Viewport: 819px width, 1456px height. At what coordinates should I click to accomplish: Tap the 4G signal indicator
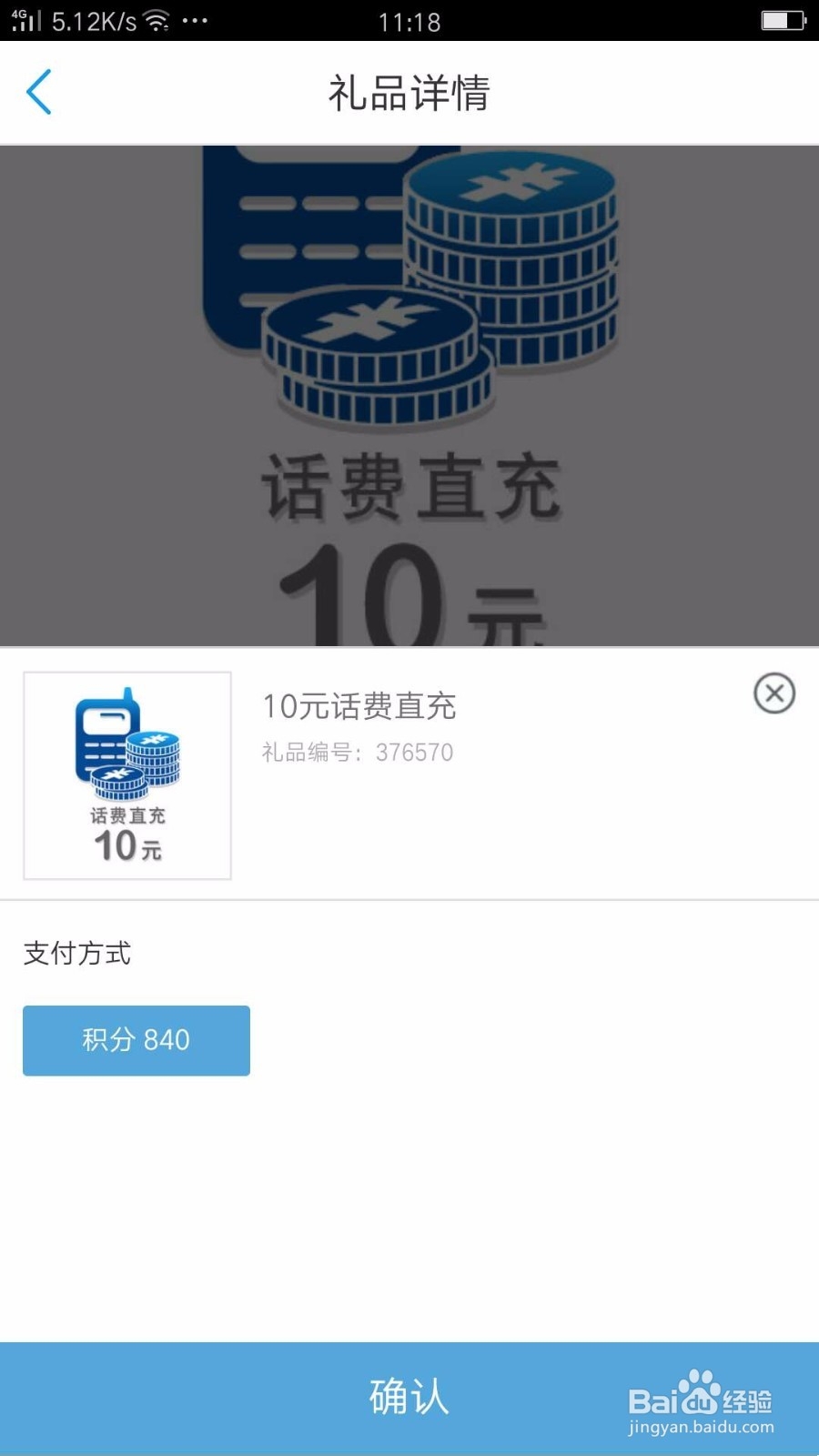(x=25, y=18)
